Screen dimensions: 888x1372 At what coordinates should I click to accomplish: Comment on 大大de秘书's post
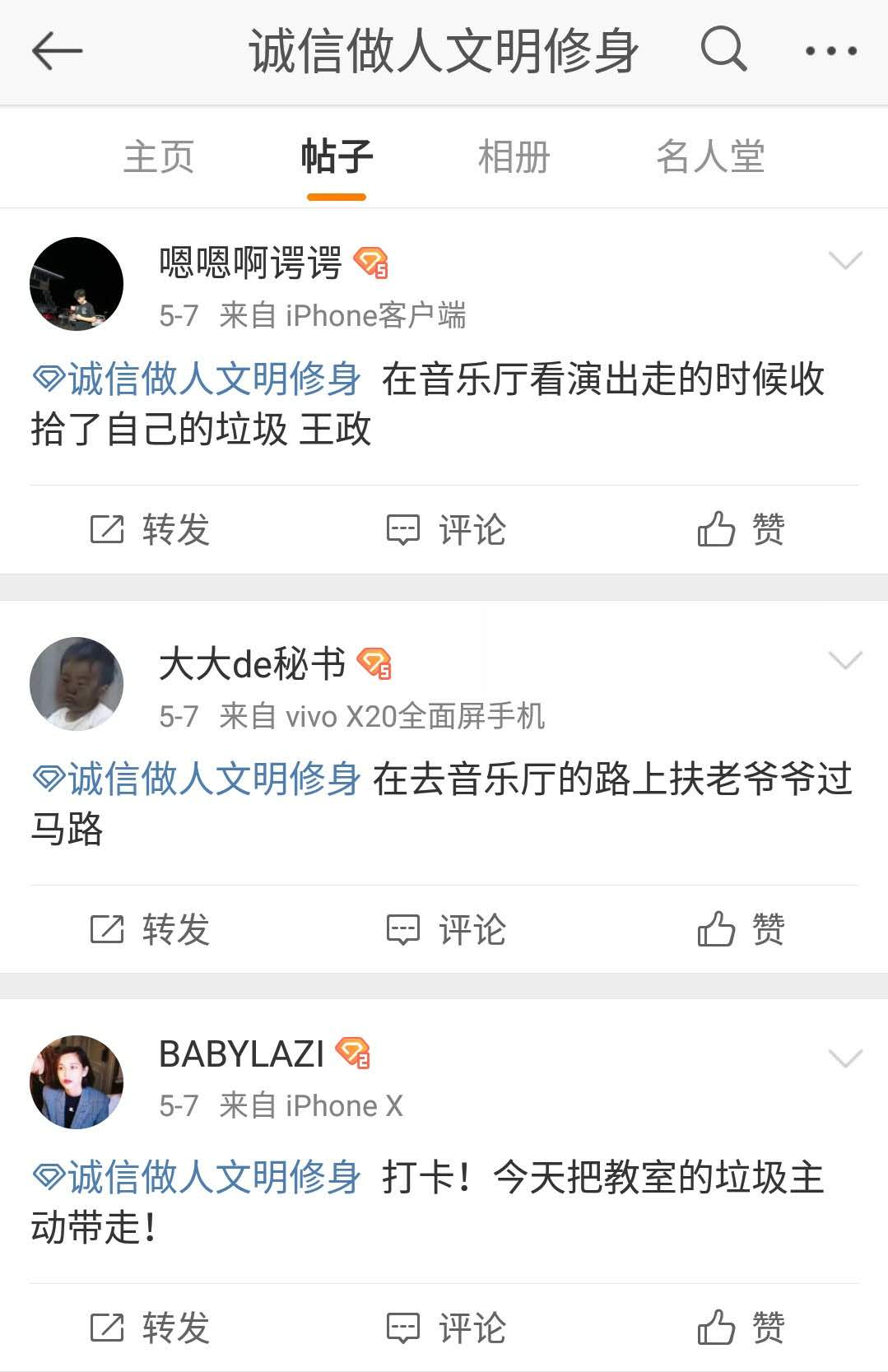click(446, 929)
